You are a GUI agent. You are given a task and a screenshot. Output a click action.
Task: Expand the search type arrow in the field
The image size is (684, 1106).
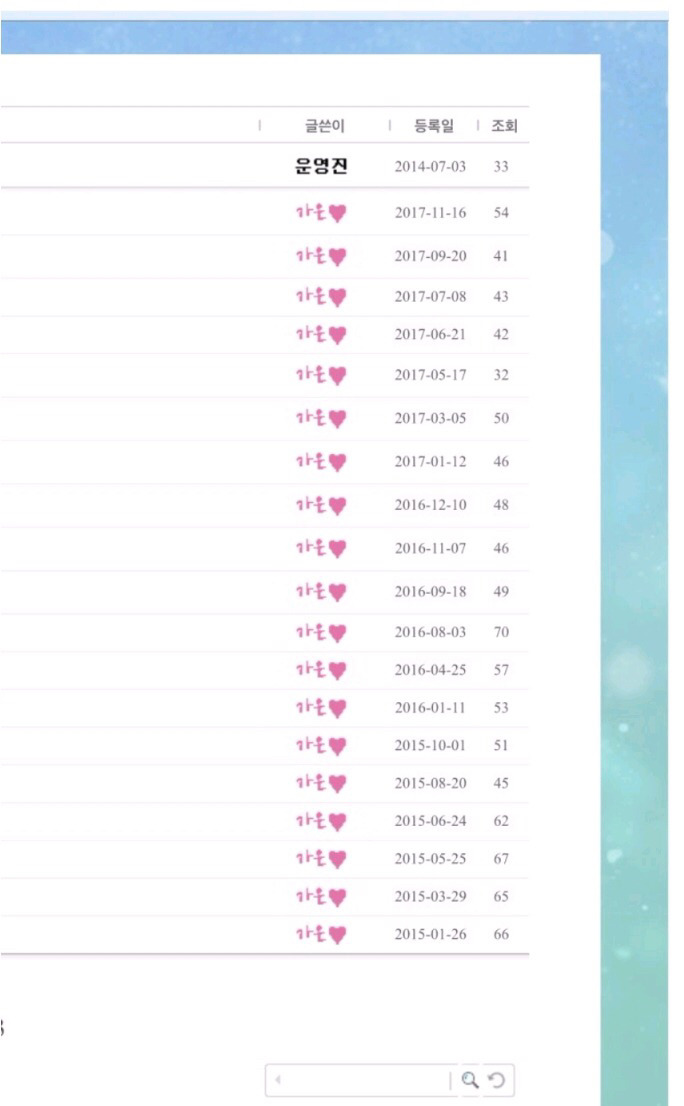click(x=278, y=1081)
